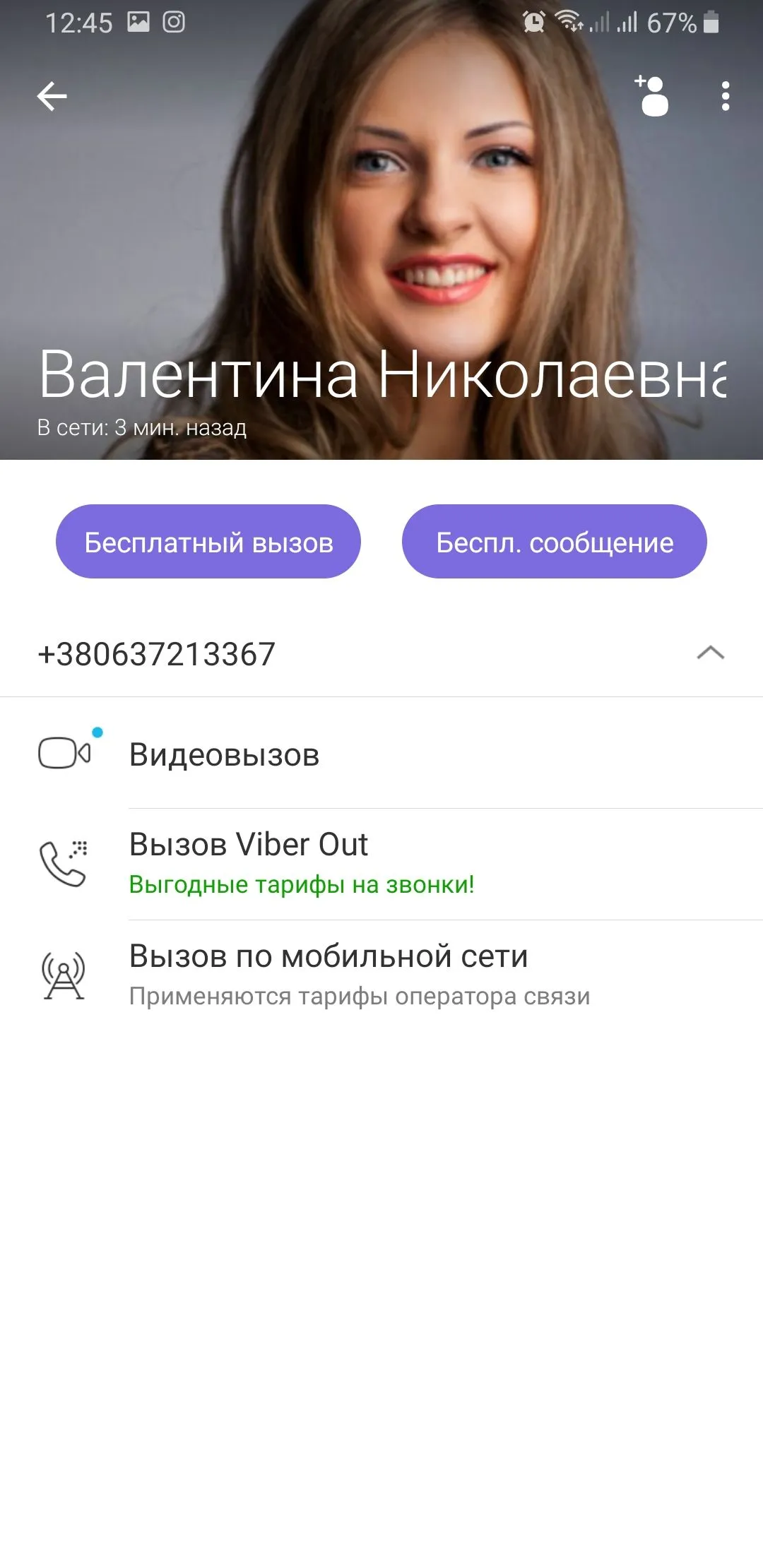Image resolution: width=763 pixels, height=1568 pixels.
Task: Collapse the phone number options chevron
Action: click(x=710, y=653)
